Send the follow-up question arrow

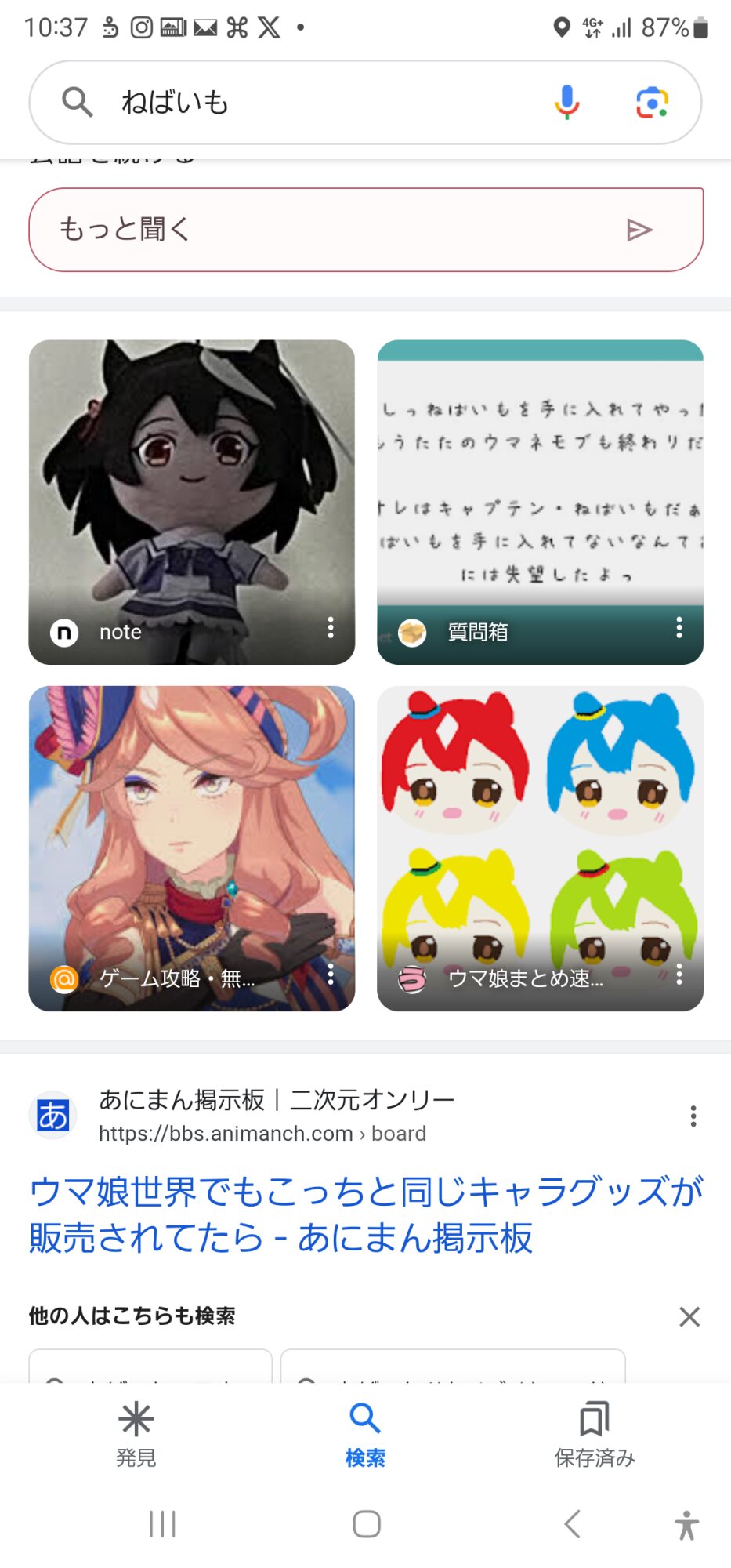pos(639,230)
